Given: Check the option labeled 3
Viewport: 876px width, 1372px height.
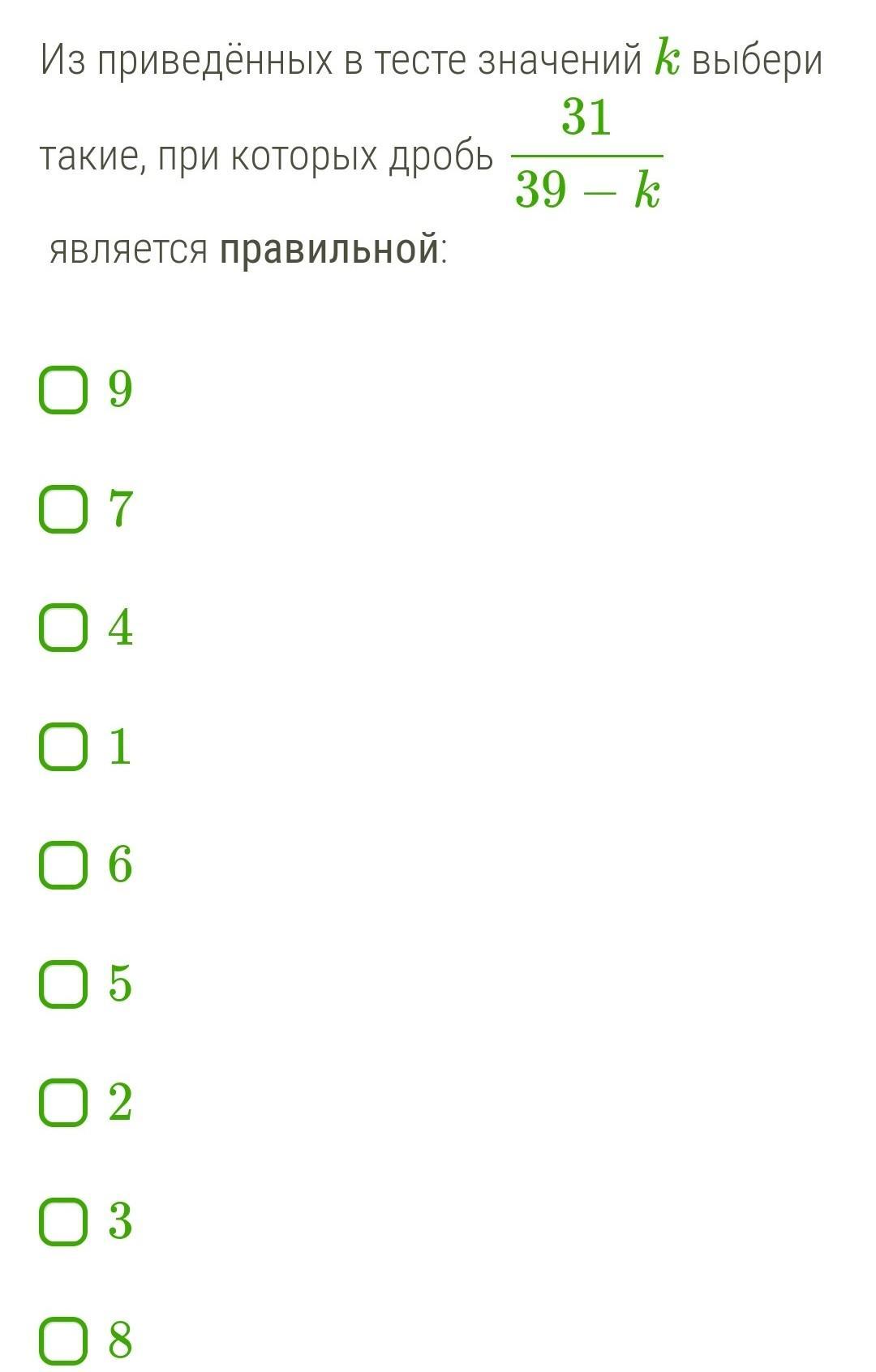Looking at the screenshot, I should click(63, 1220).
